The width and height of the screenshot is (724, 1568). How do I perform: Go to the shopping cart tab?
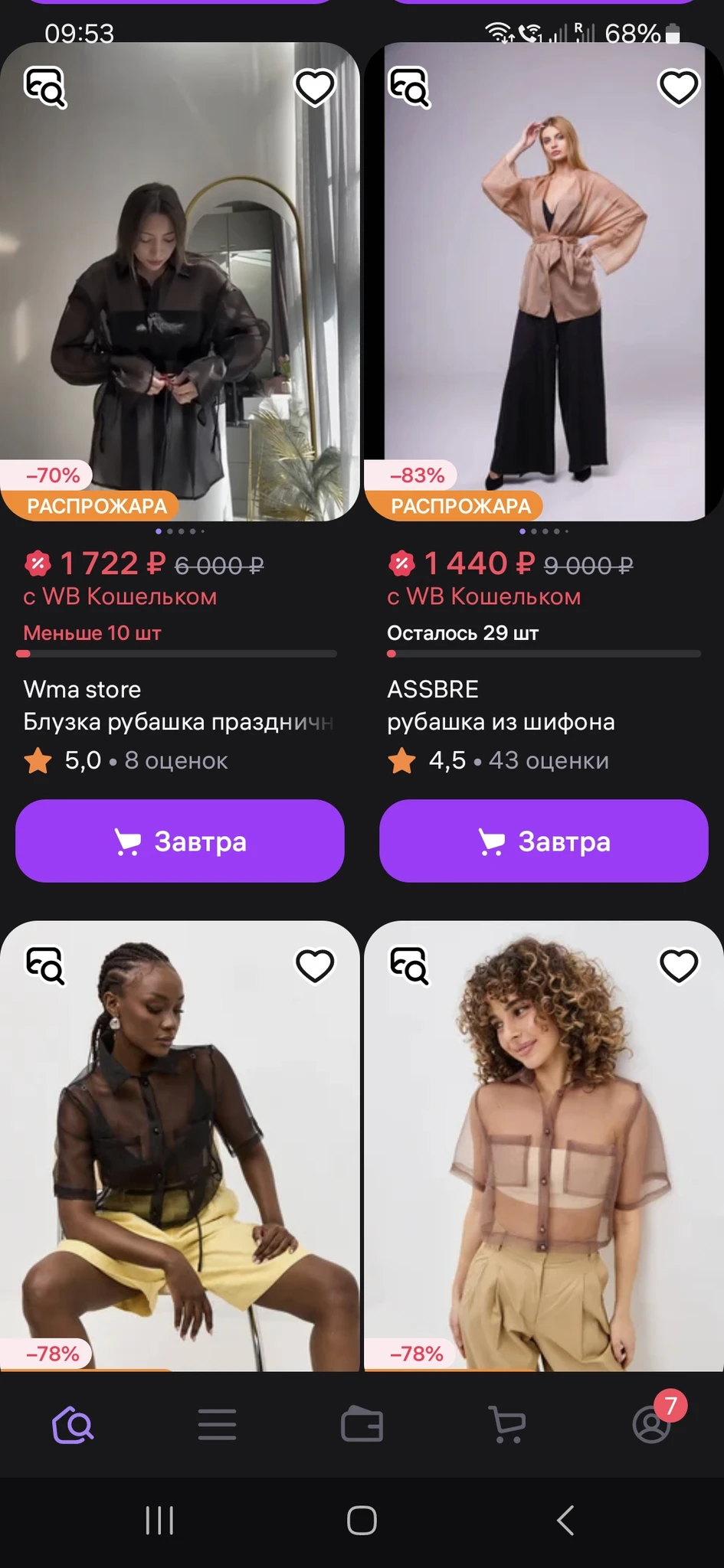[x=506, y=1425]
